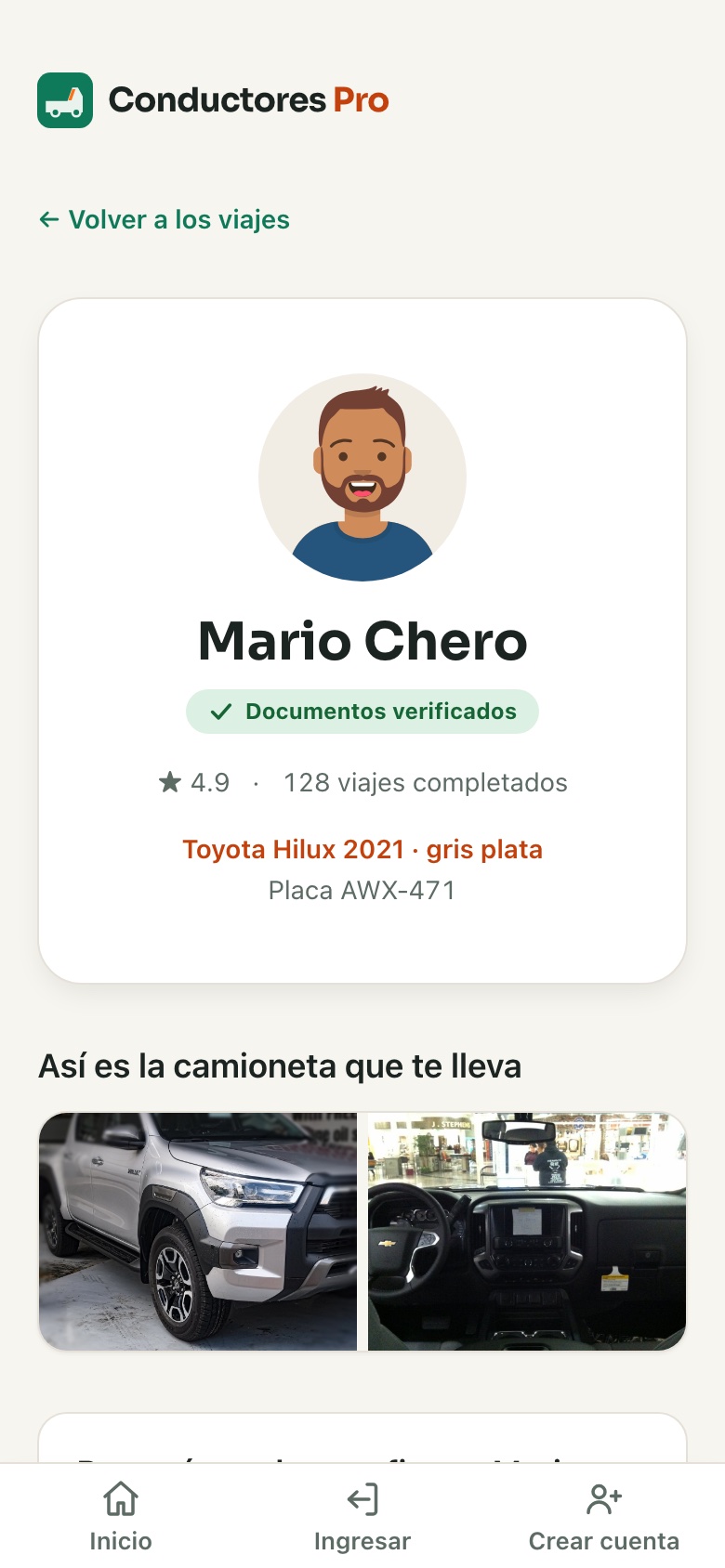725x1568 pixels.
Task: Open the Ingresar login tab
Action: pyautogui.click(x=362, y=1516)
